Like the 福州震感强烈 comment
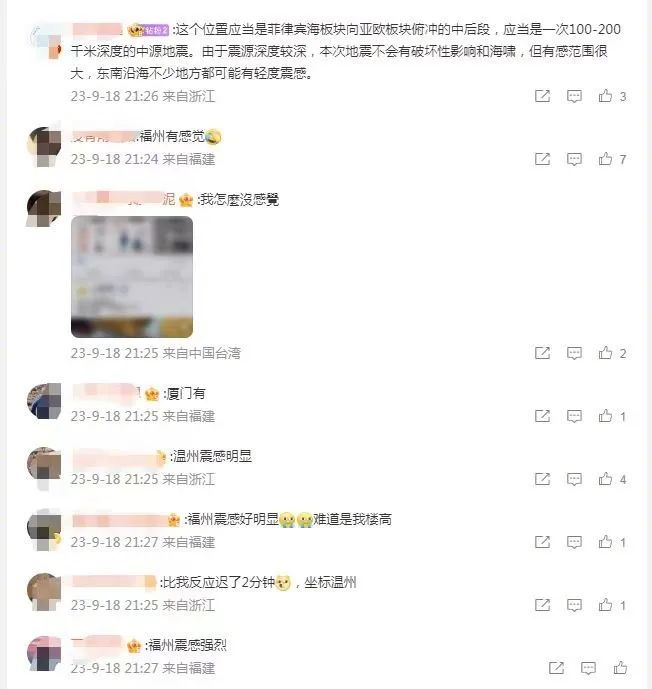This screenshot has width=652, height=689. pos(618,668)
